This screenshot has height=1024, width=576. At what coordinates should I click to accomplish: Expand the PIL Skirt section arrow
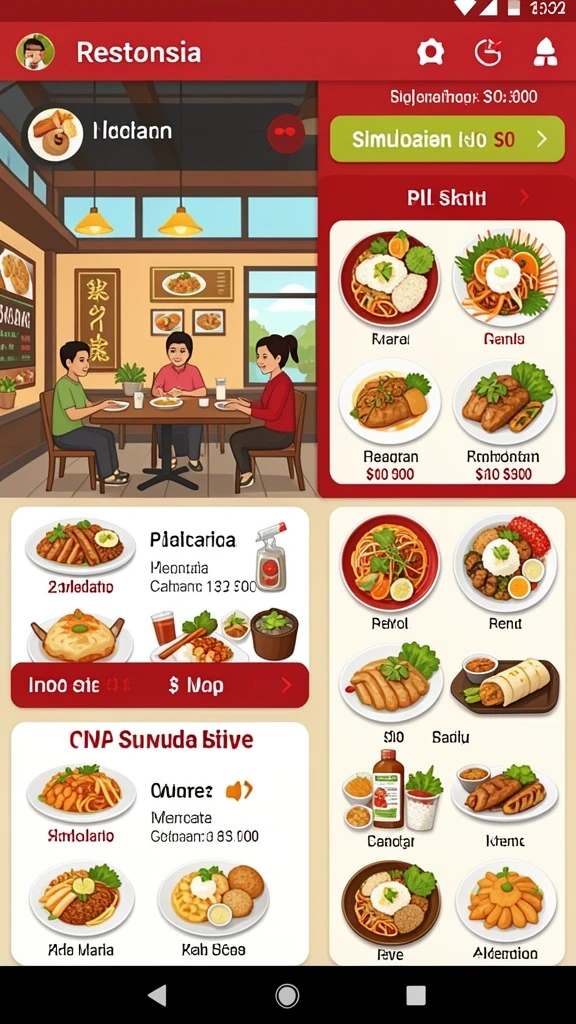click(x=524, y=197)
